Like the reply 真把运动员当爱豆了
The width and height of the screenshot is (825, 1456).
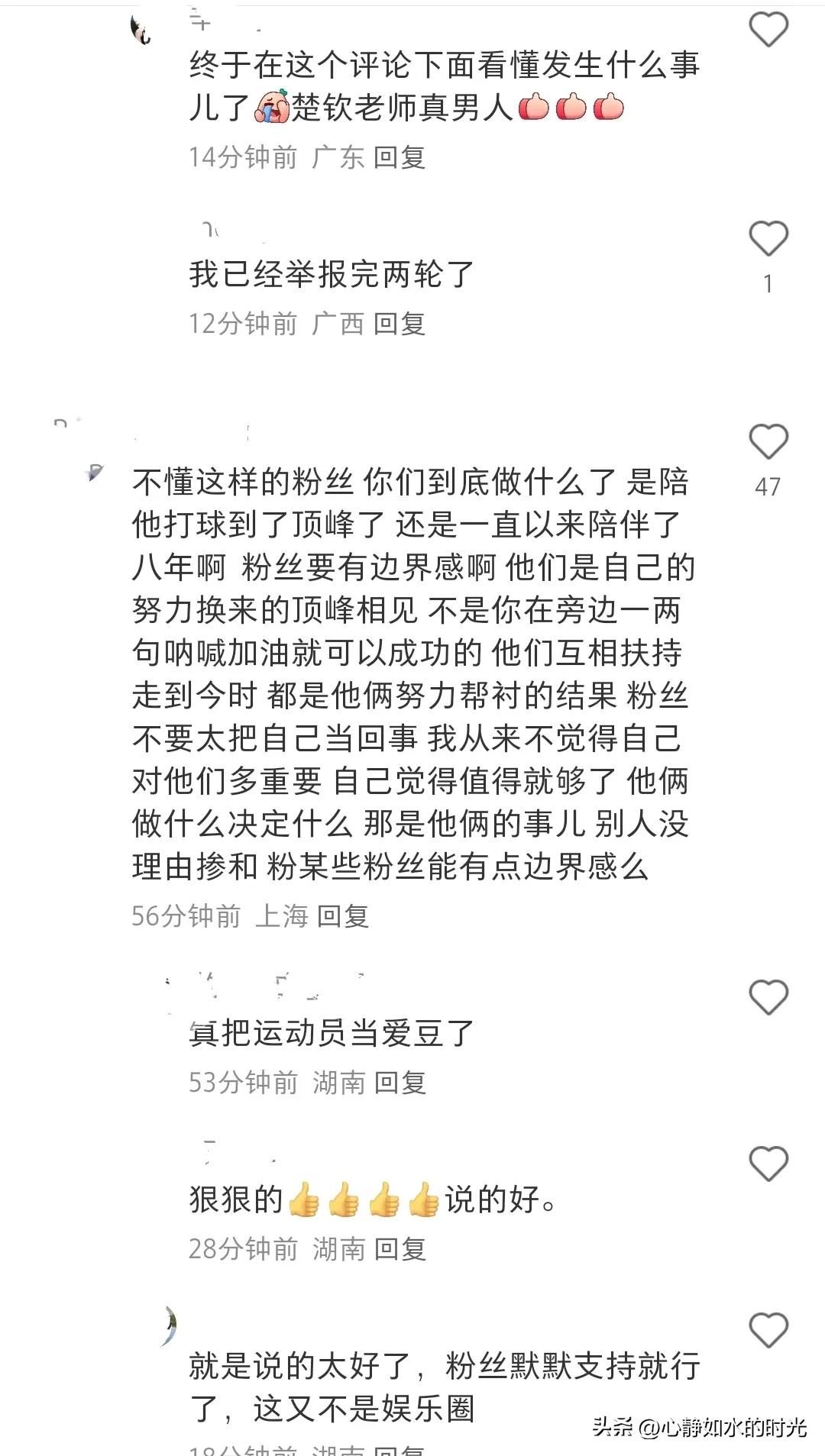(x=768, y=998)
